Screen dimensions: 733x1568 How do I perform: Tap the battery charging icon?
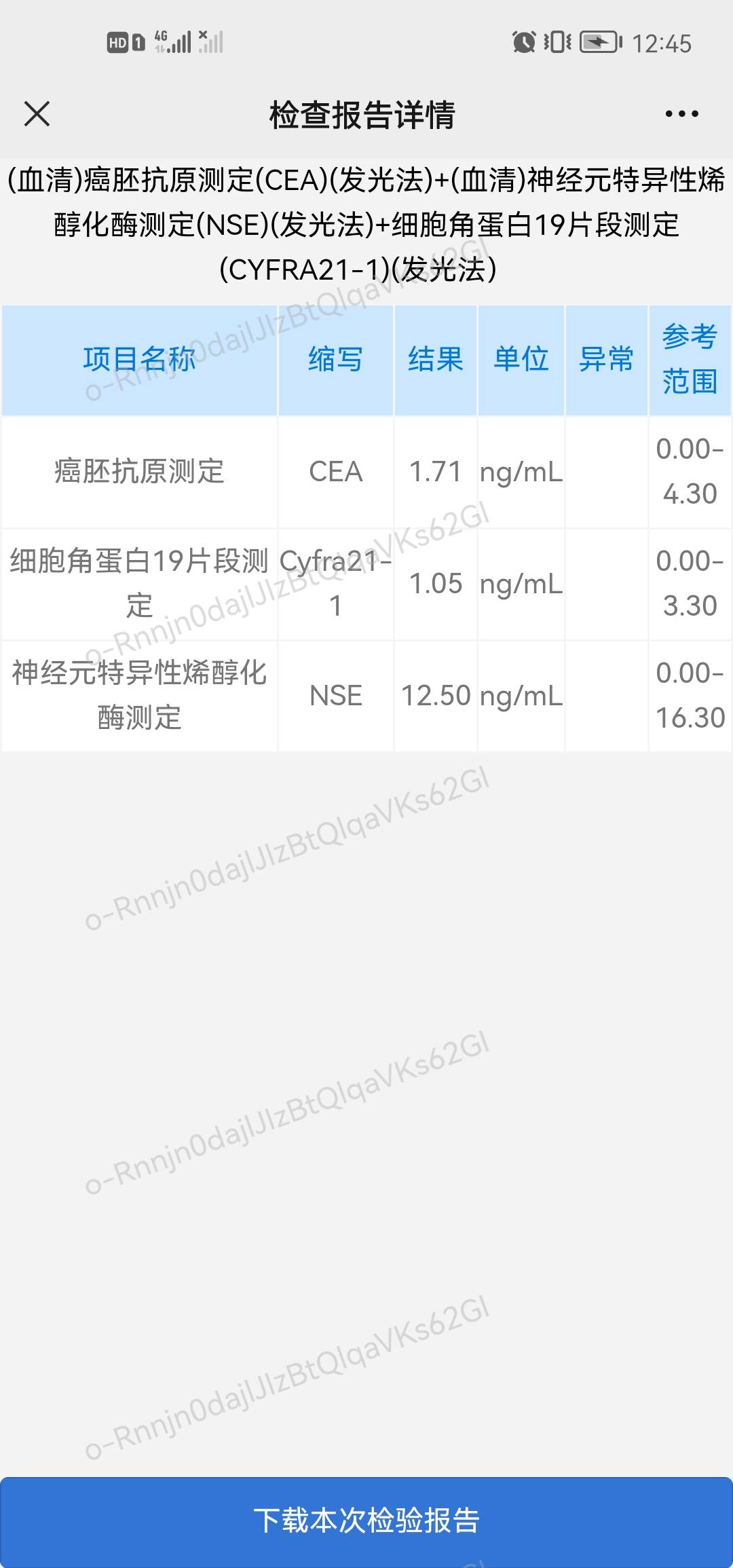[600, 43]
